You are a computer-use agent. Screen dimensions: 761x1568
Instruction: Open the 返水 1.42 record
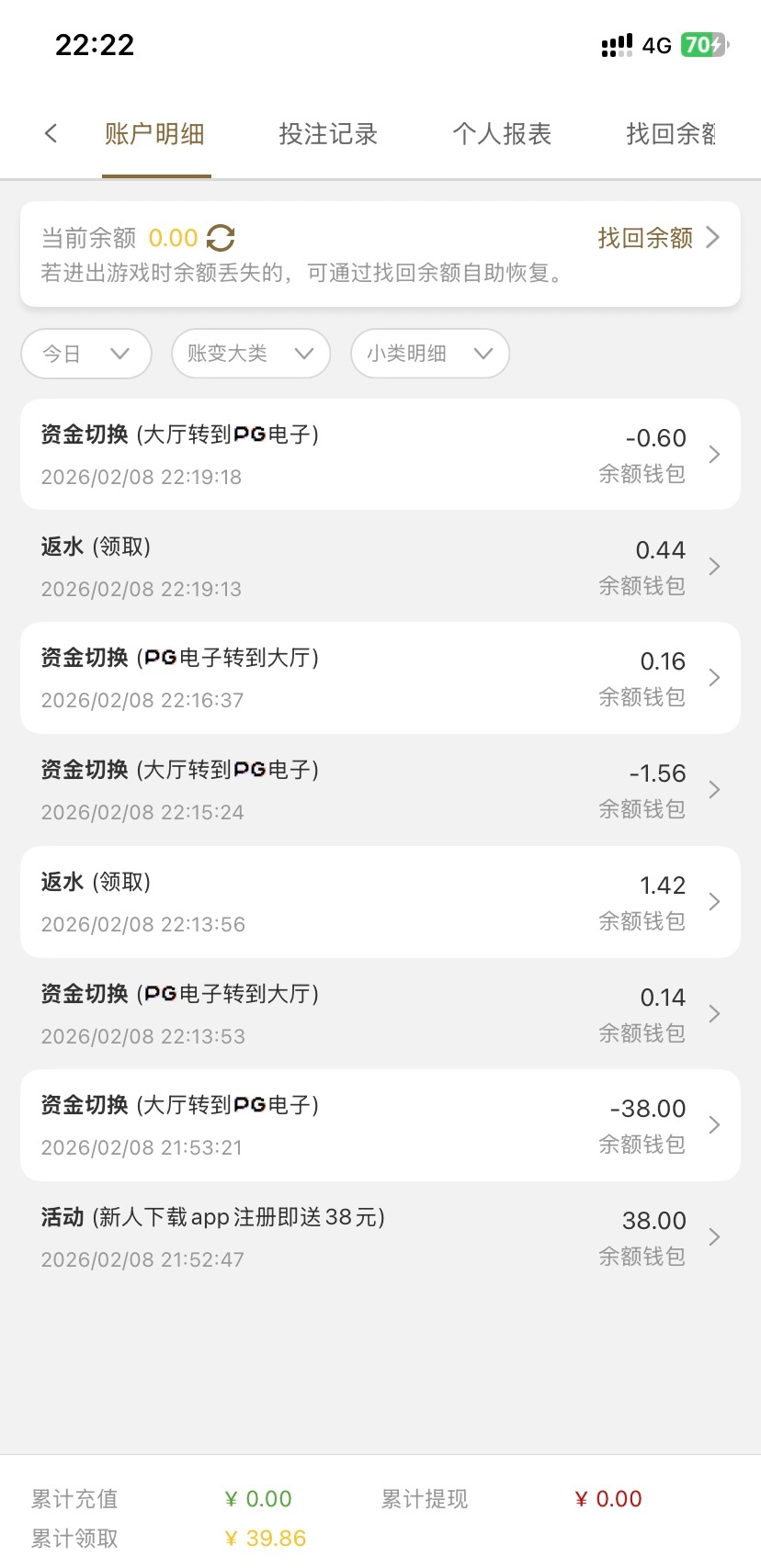tap(380, 902)
